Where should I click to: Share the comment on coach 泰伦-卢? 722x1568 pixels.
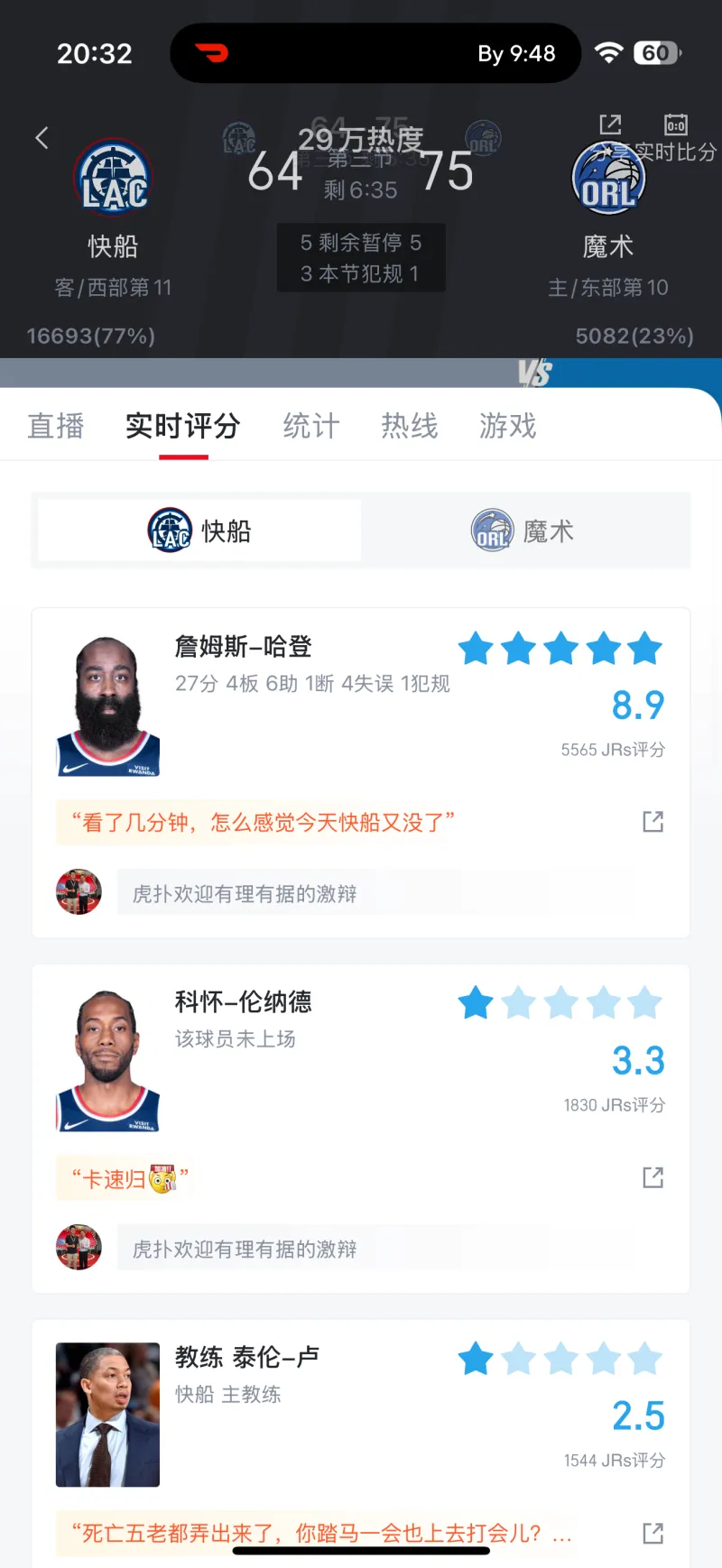(x=653, y=1533)
